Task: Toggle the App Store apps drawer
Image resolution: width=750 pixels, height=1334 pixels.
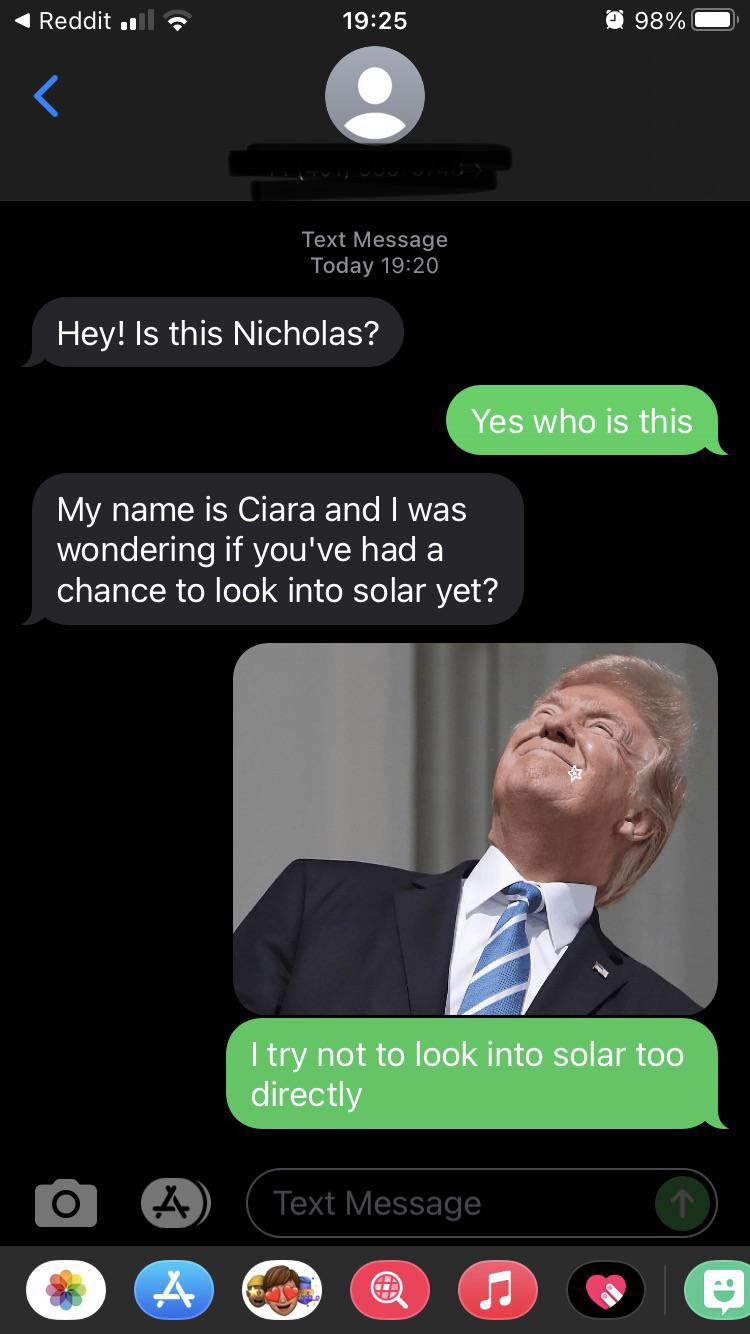Action: 175,1203
